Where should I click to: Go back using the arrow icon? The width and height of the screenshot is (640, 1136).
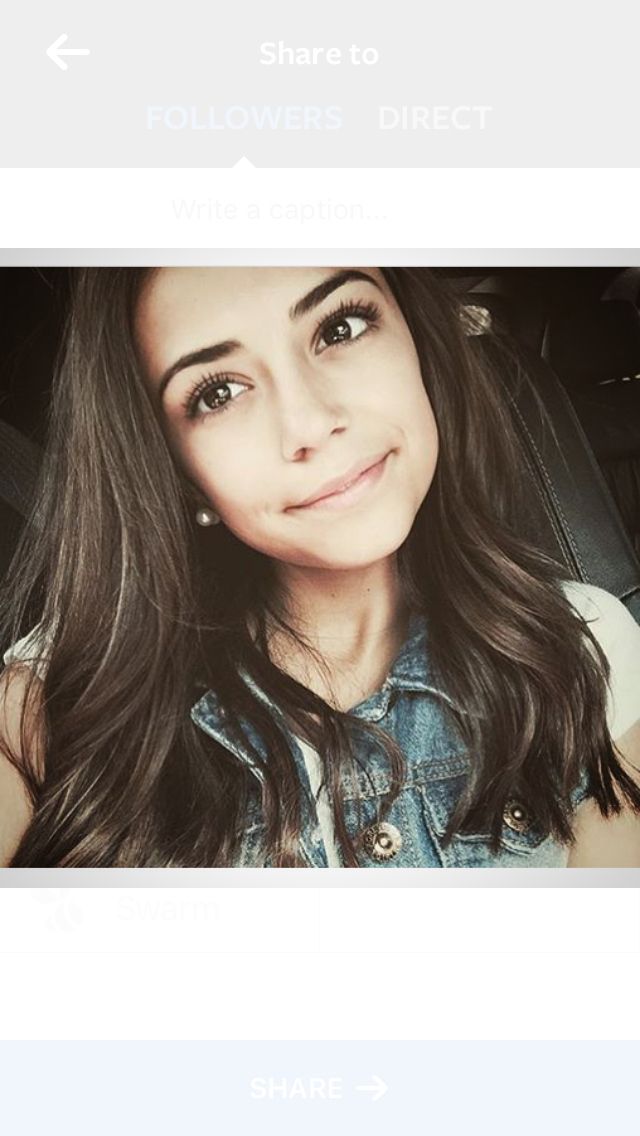(67, 52)
